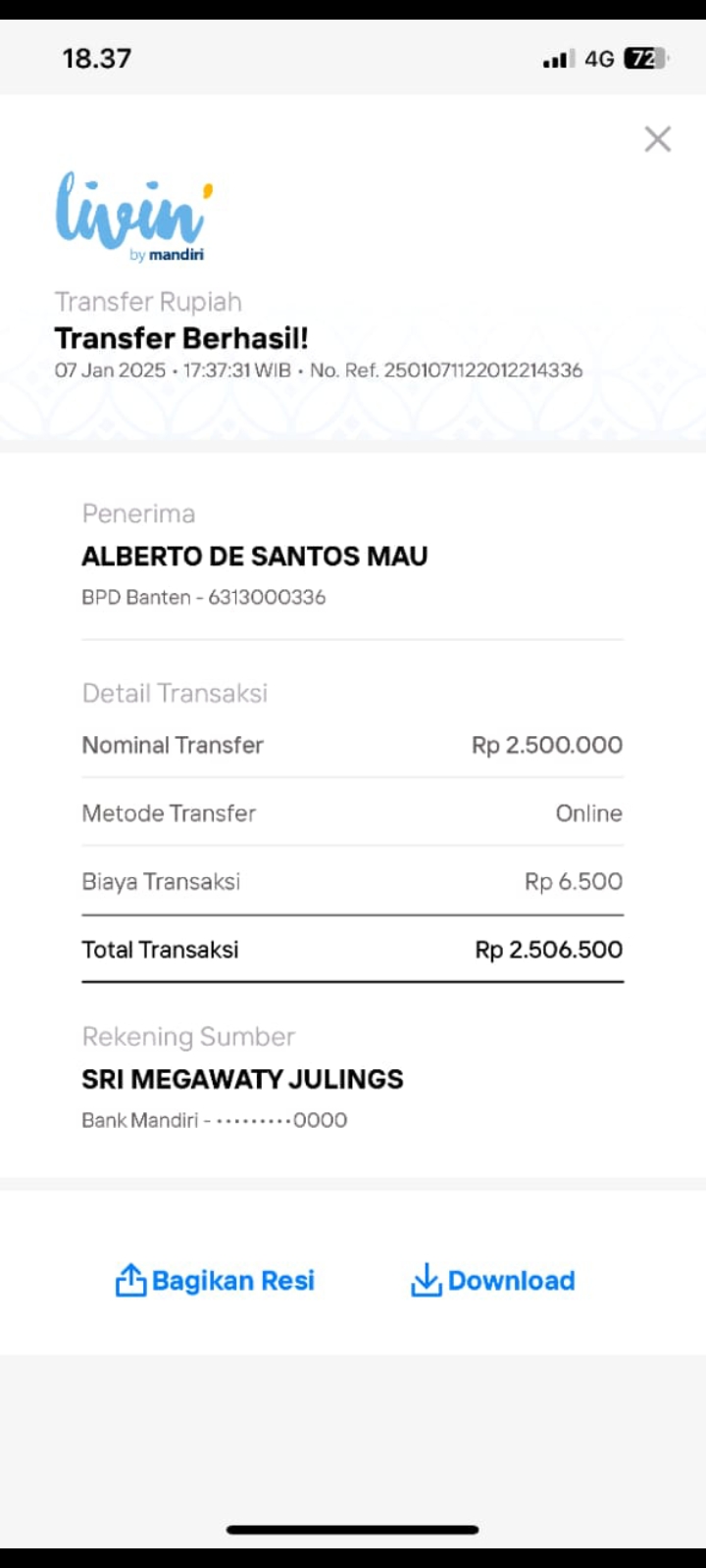Screen dimensions: 706x1568
Task: Close the transfer receipt screen
Action: click(x=657, y=139)
